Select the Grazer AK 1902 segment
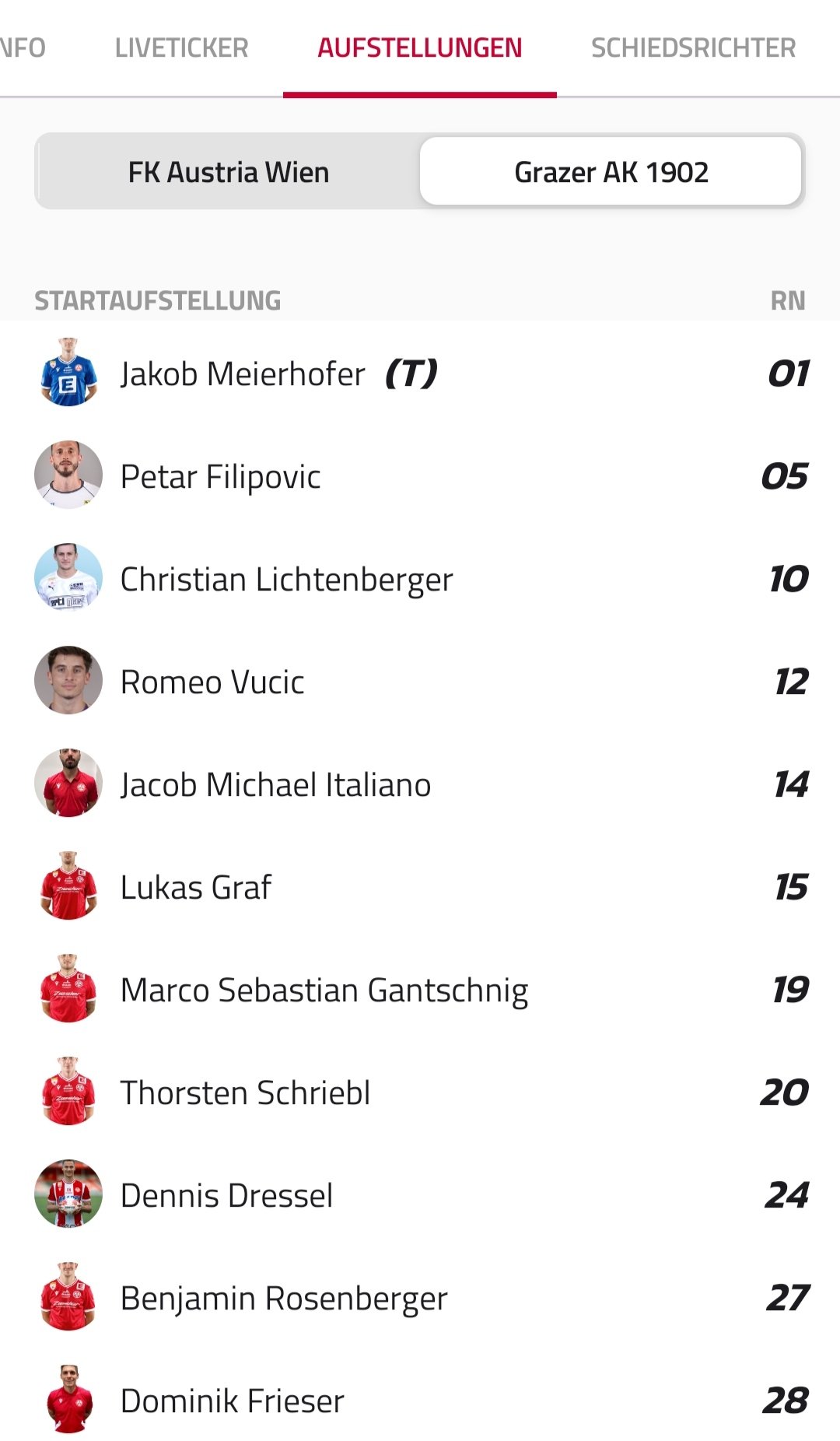The height and width of the screenshot is (1441, 840). [x=611, y=172]
